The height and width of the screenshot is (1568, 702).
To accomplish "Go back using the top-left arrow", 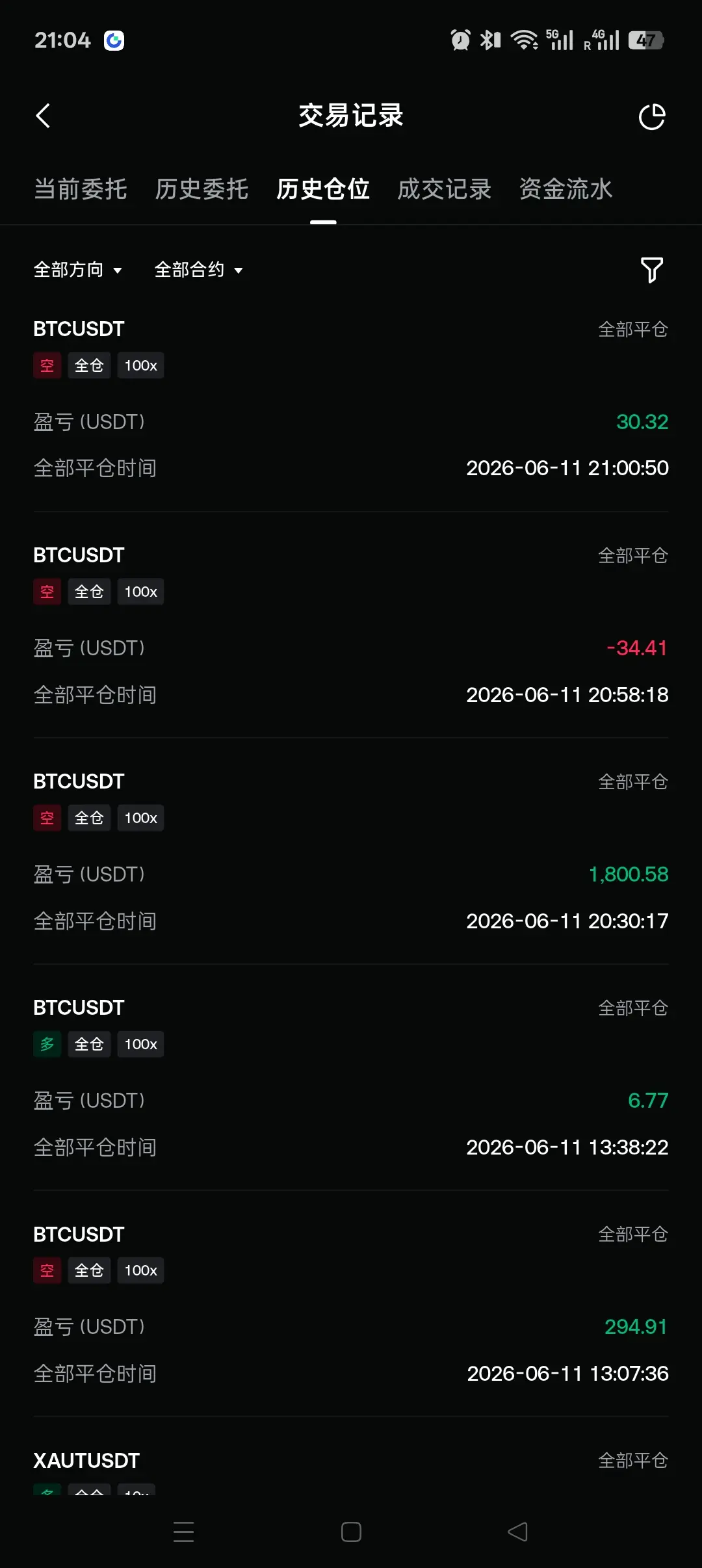I will pyautogui.click(x=43, y=116).
